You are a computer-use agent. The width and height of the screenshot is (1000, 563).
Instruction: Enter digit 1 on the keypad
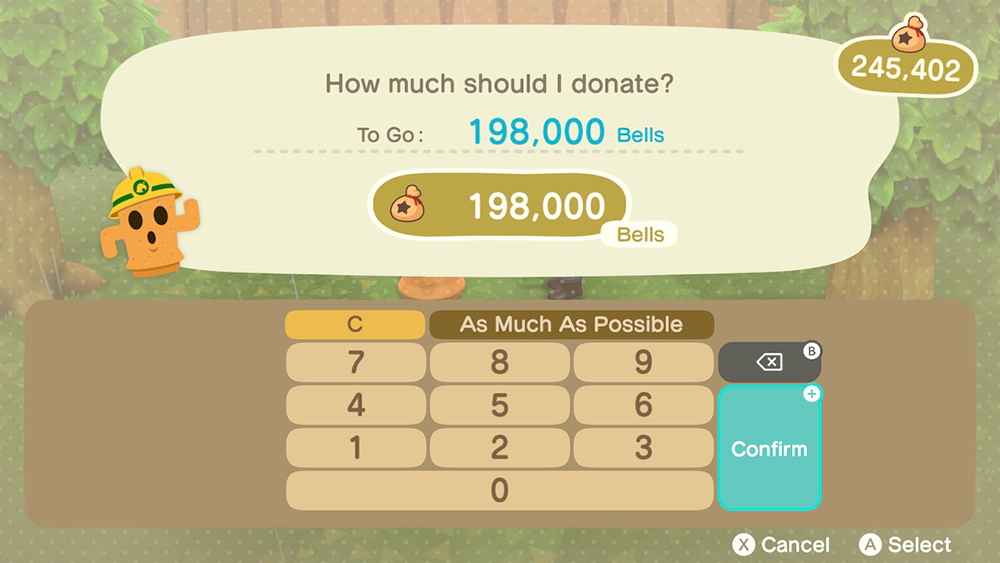[355, 448]
